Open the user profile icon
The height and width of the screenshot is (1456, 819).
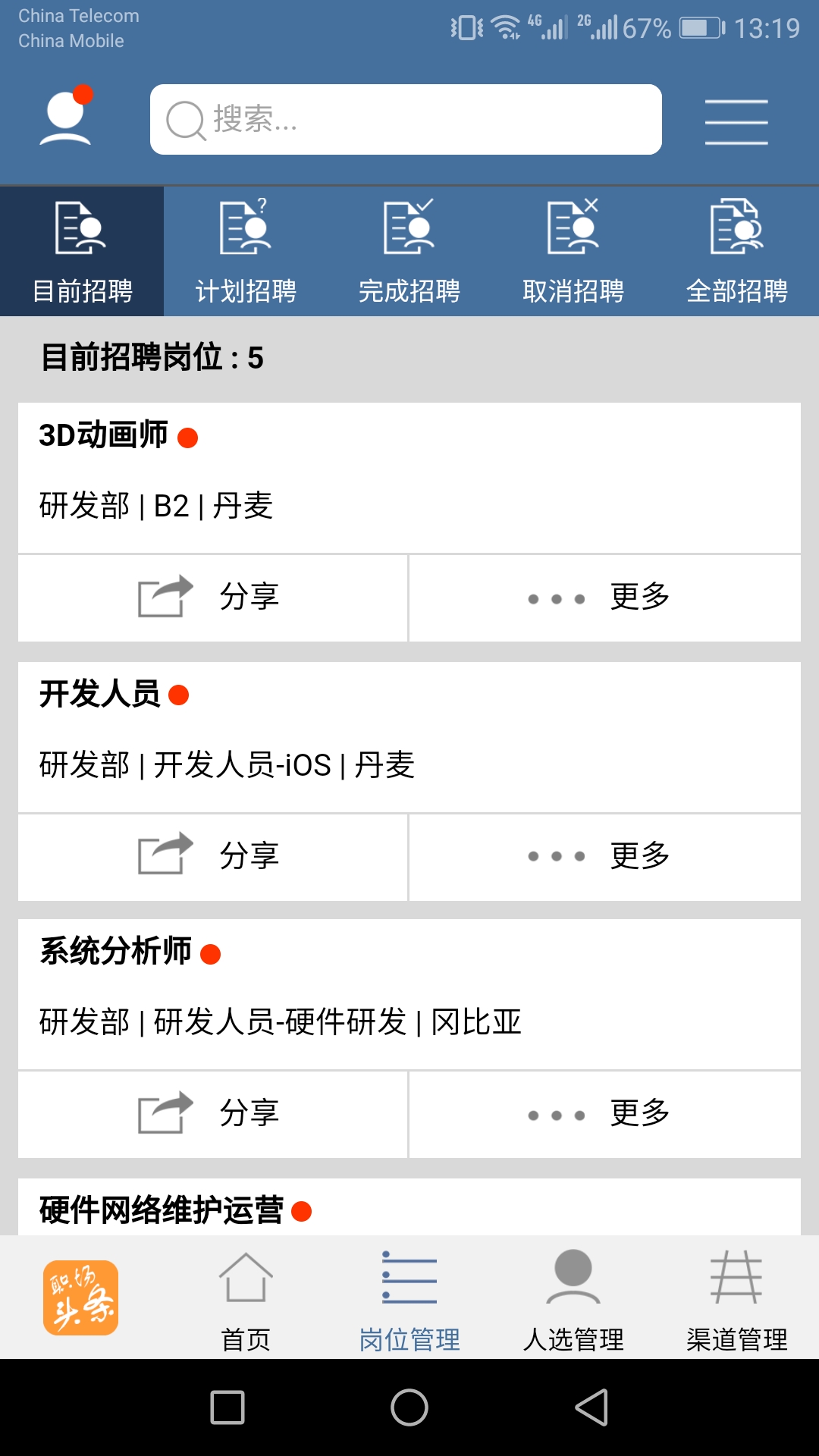click(x=66, y=119)
